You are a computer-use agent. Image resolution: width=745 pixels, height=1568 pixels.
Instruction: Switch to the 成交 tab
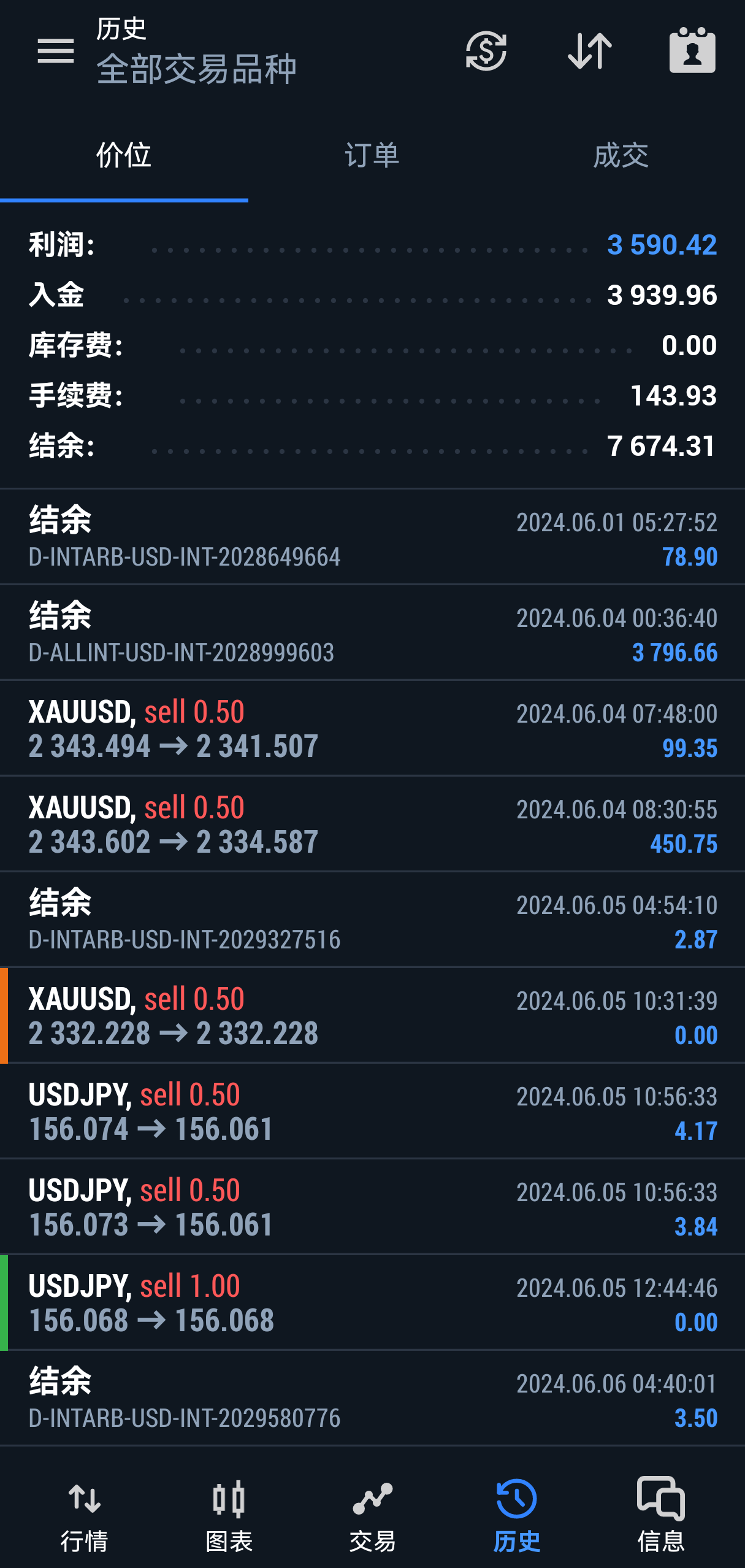[621, 155]
